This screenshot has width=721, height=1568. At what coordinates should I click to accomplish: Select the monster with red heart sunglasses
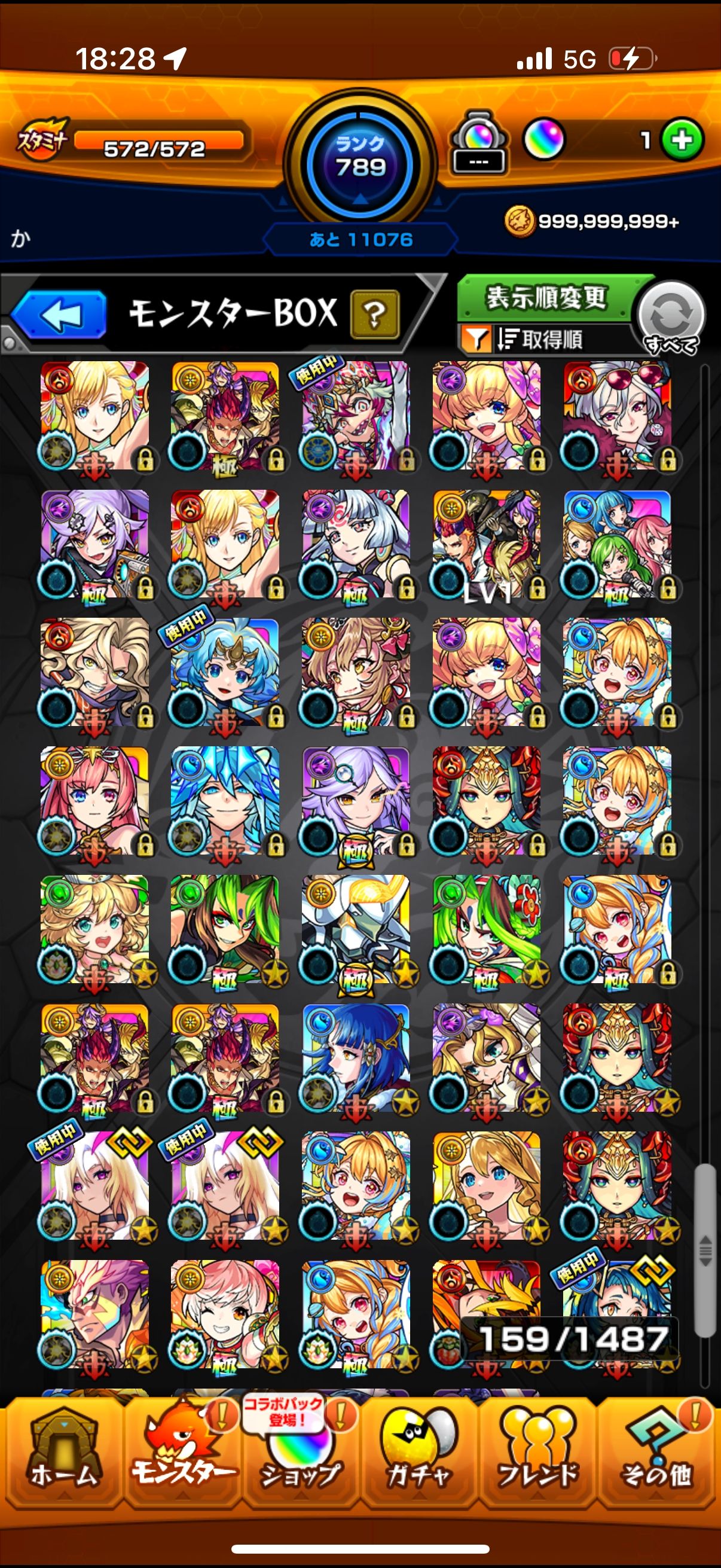coord(617,416)
